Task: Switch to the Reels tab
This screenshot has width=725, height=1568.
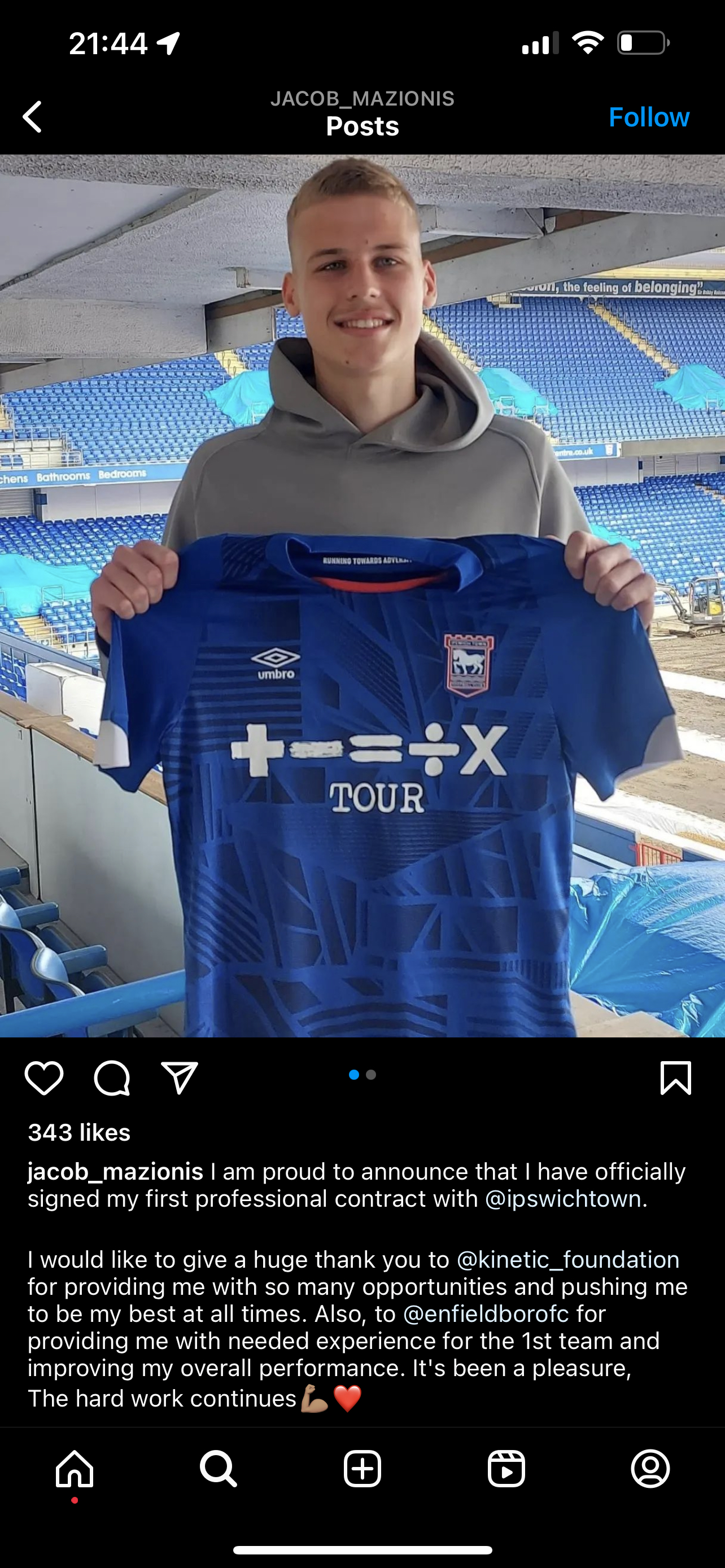Action: pos(506,1469)
